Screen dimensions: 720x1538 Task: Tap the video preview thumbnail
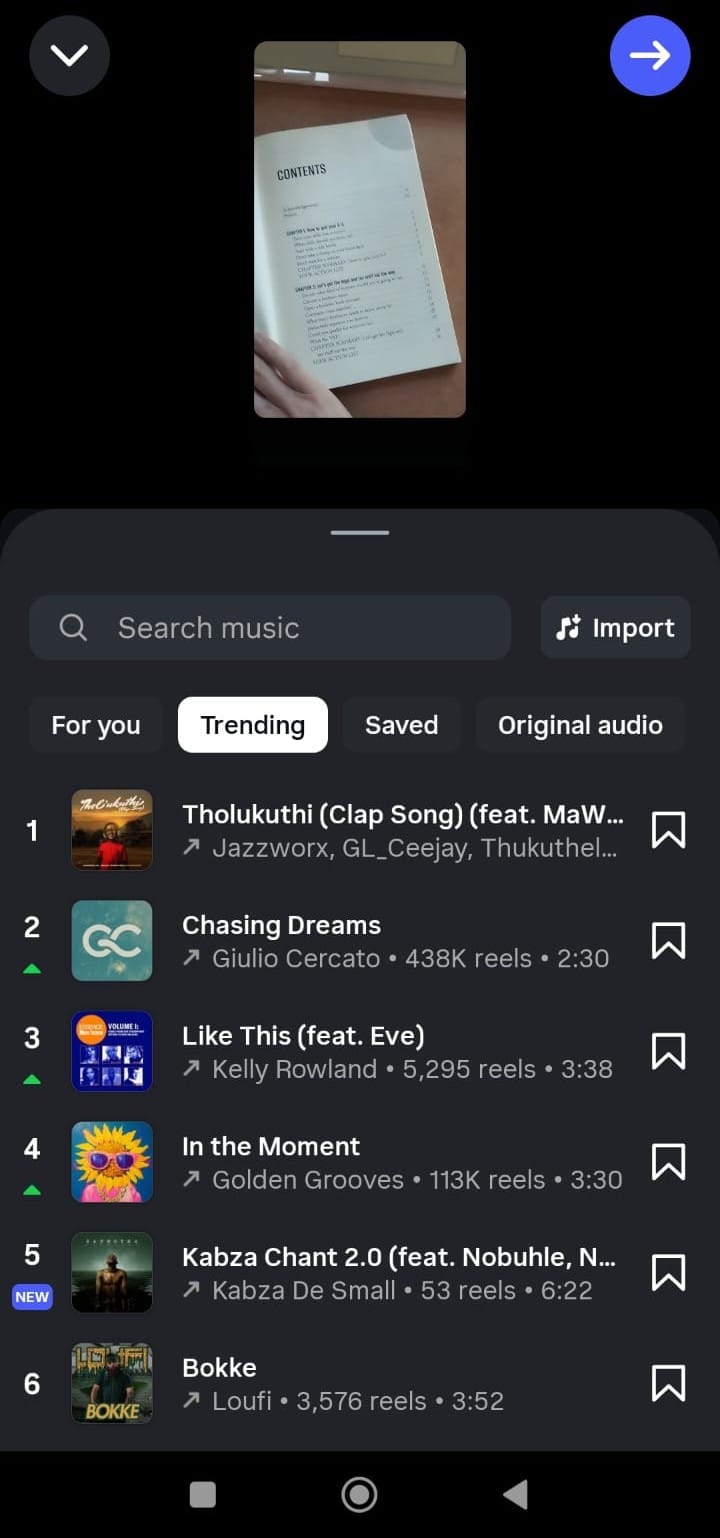(x=360, y=229)
